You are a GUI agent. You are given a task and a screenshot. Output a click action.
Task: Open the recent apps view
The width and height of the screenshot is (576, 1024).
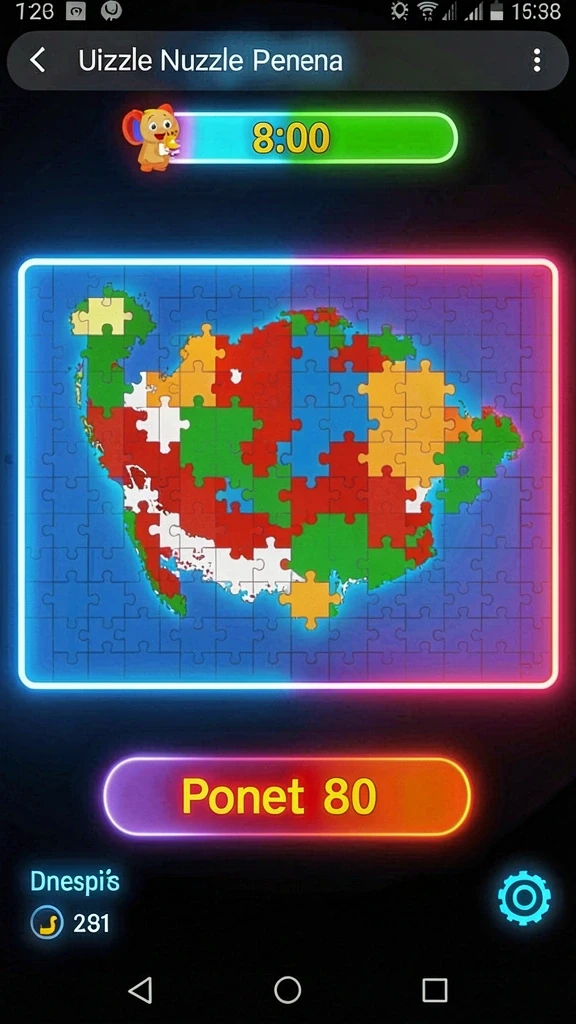434,990
